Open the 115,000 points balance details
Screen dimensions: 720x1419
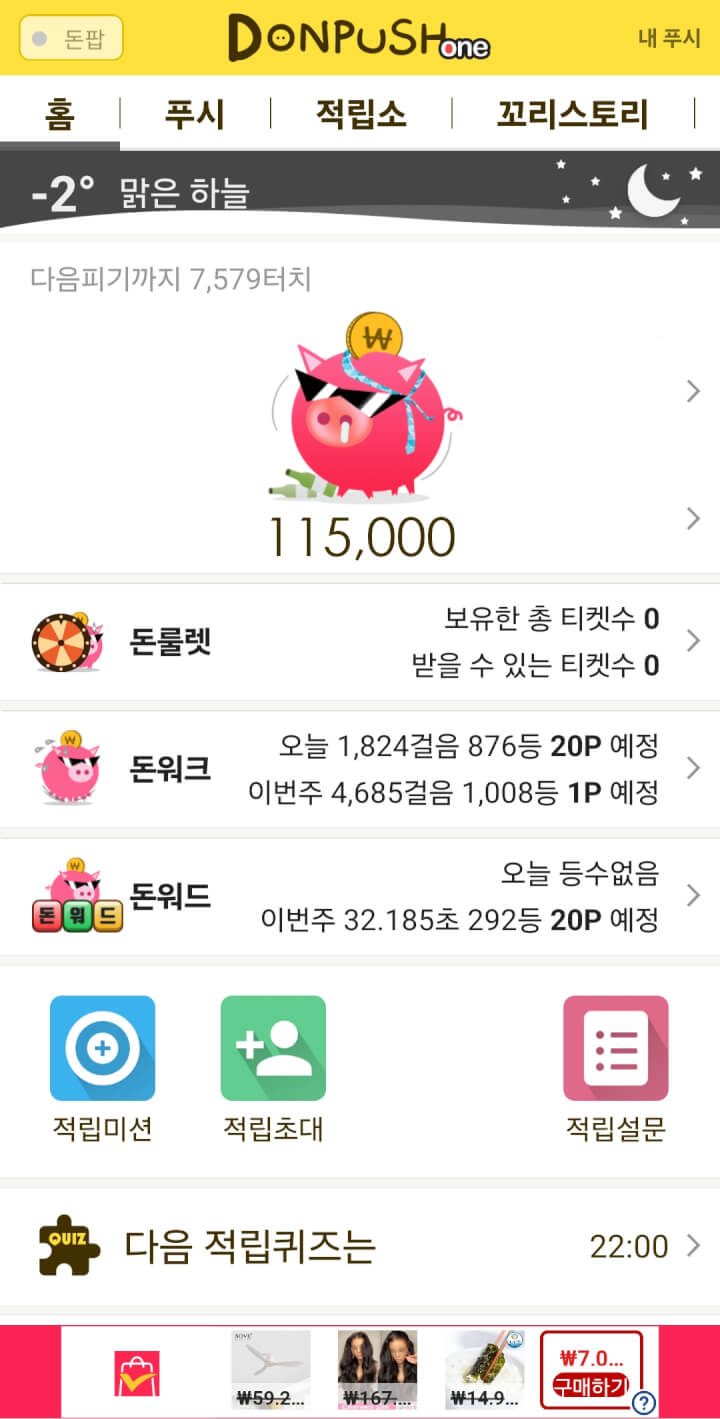[362, 537]
